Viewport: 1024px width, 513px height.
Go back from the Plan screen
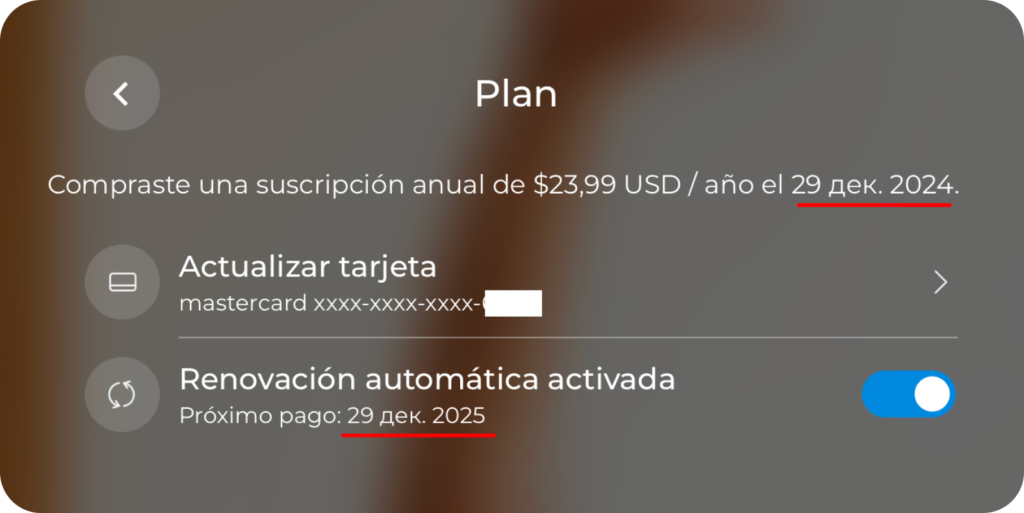122,93
